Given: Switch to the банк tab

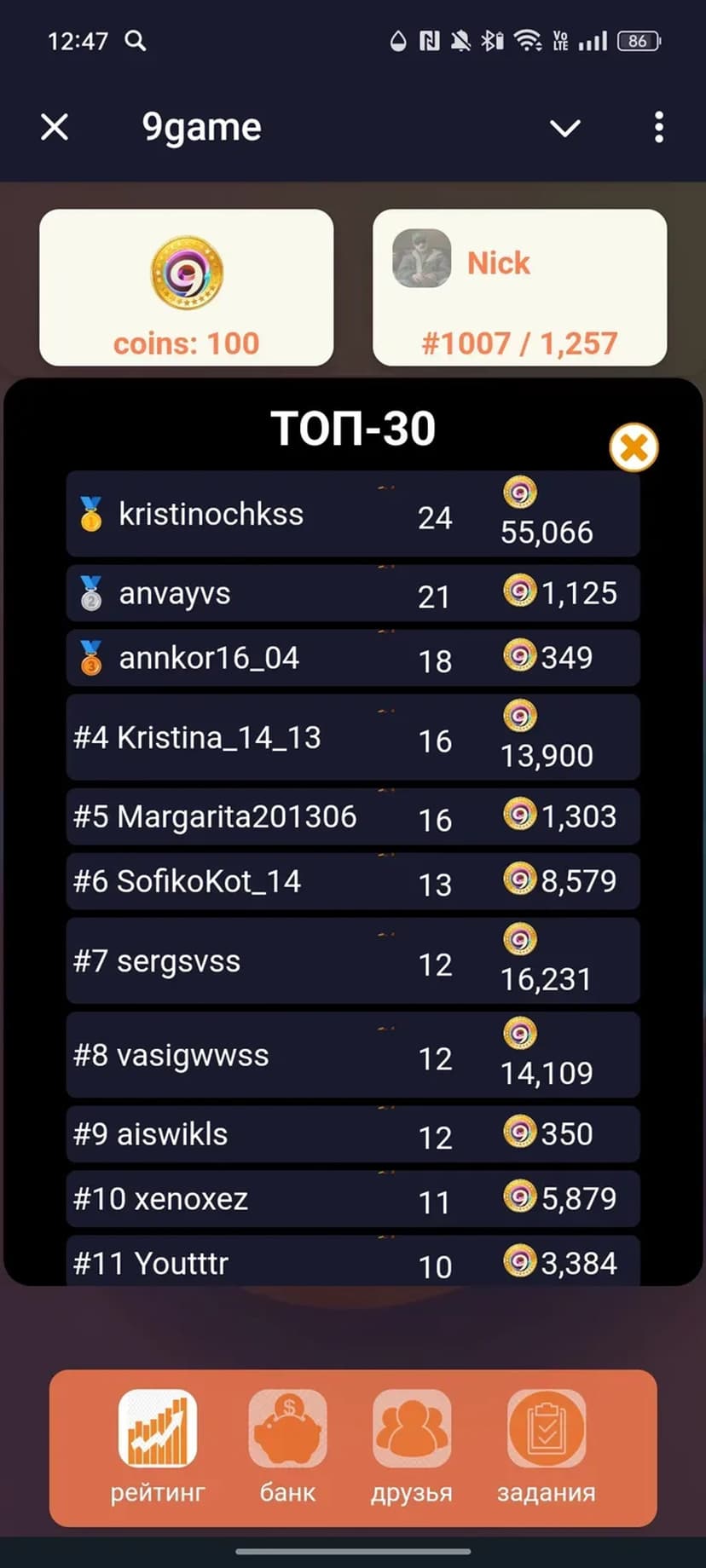Looking at the screenshot, I should click(x=287, y=1445).
